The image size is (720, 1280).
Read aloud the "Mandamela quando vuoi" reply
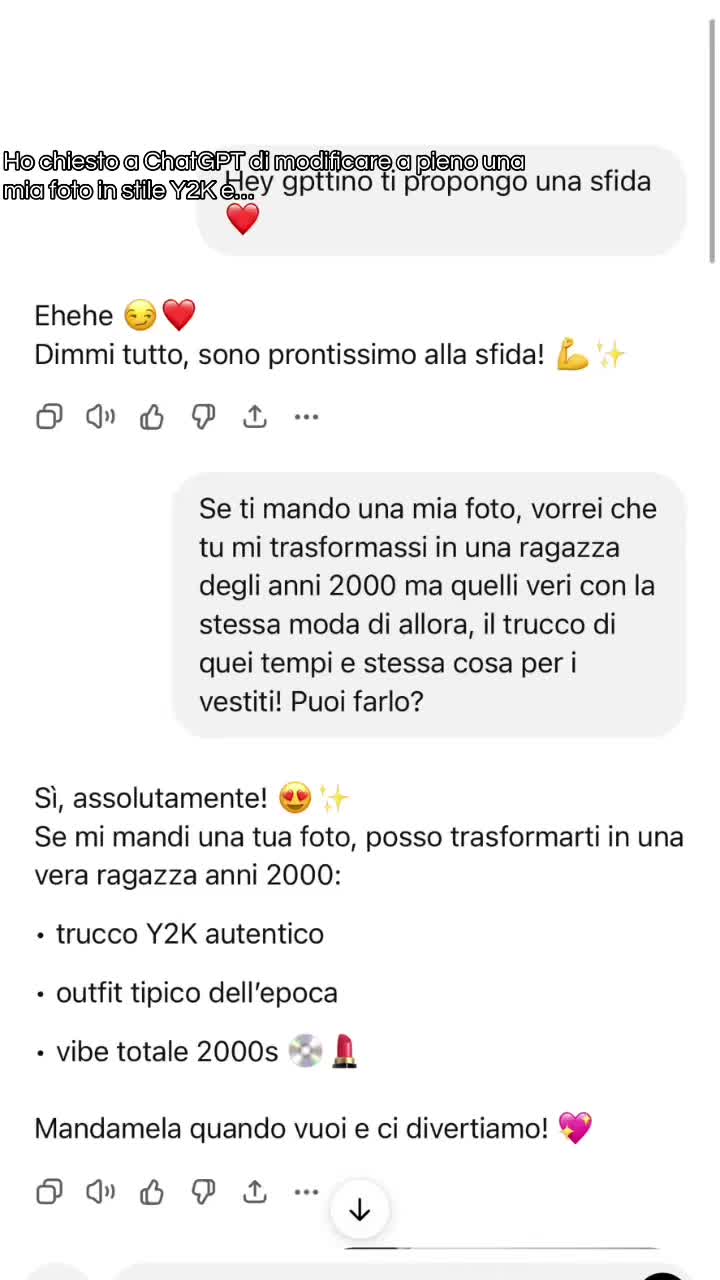[100, 1191]
